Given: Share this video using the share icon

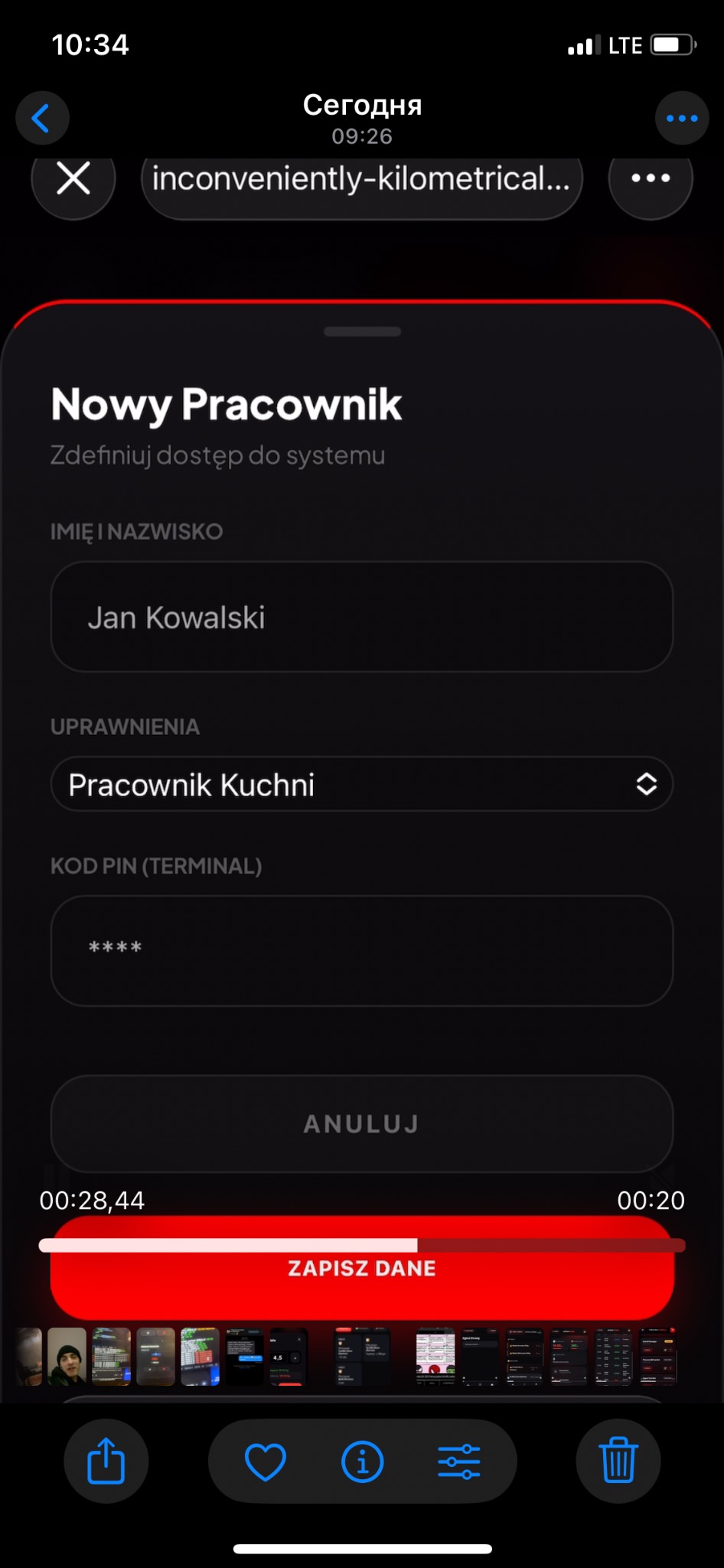Looking at the screenshot, I should pyautogui.click(x=106, y=1460).
